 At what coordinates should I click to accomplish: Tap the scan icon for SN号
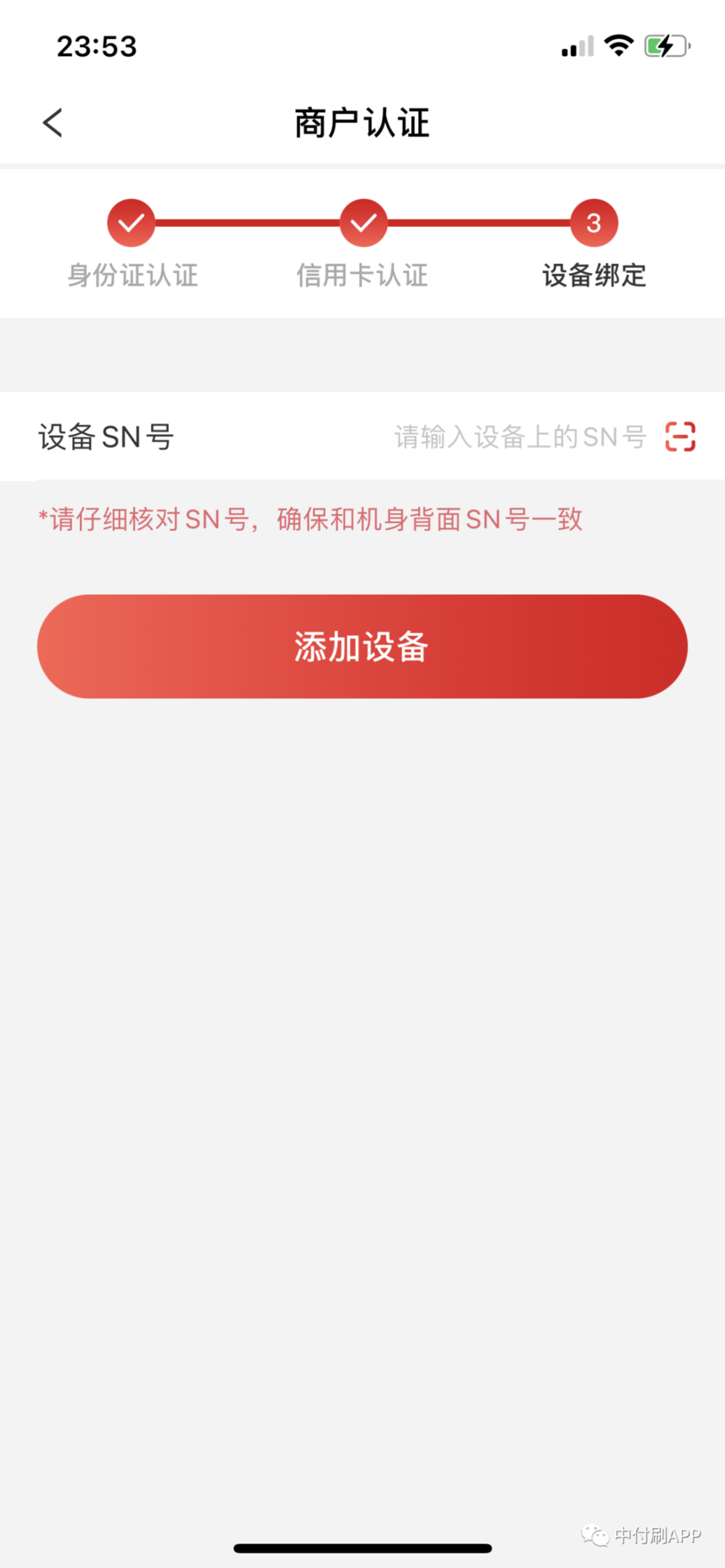(x=679, y=436)
